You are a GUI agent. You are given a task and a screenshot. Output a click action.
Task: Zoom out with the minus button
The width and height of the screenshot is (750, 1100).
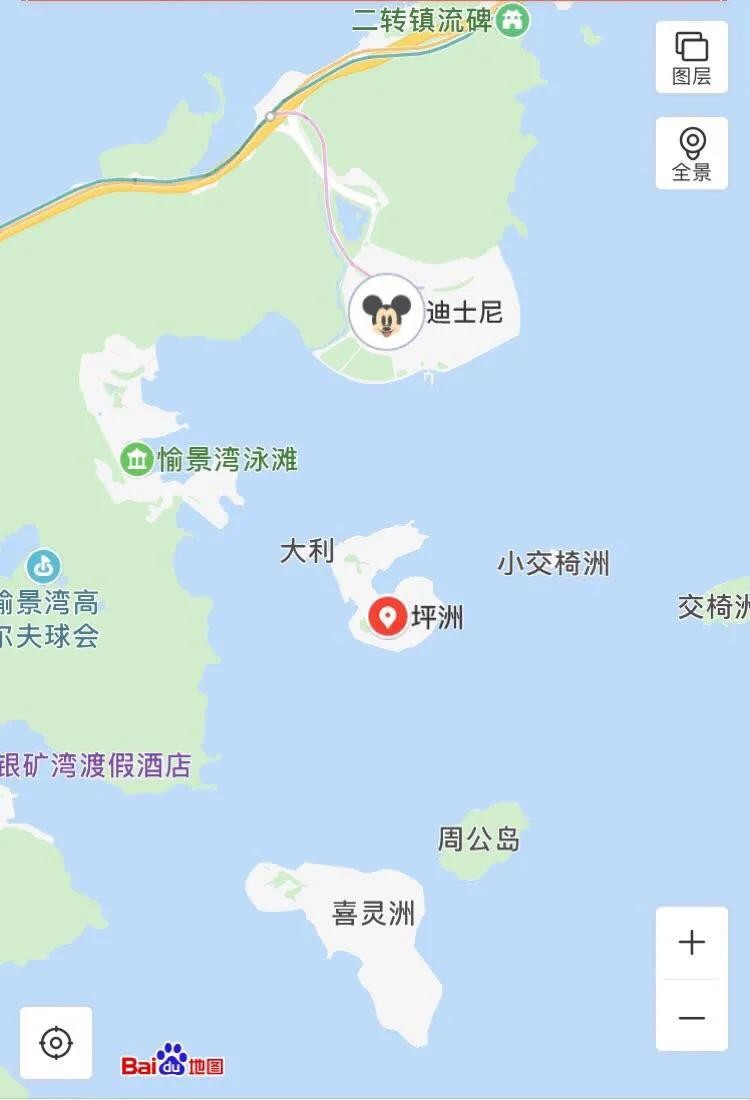pyautogui.click(x=691, y=1017)
